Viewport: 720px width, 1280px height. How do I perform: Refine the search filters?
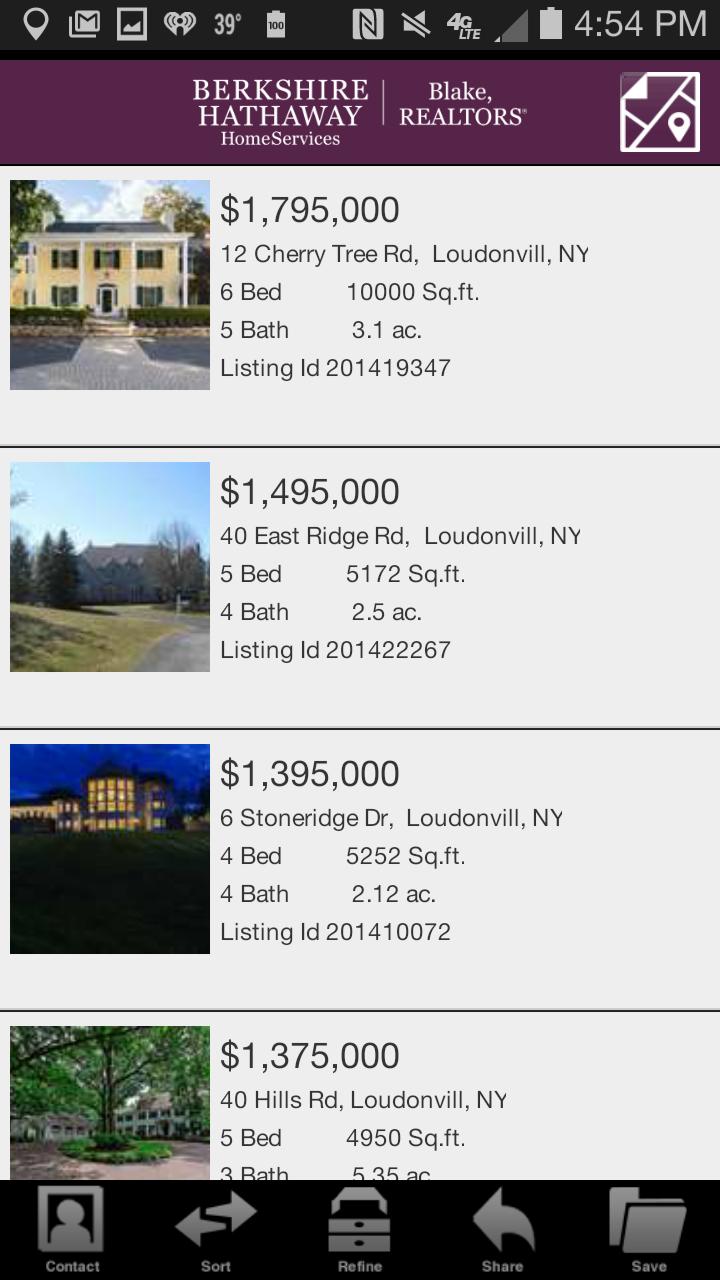[359, 1230]
